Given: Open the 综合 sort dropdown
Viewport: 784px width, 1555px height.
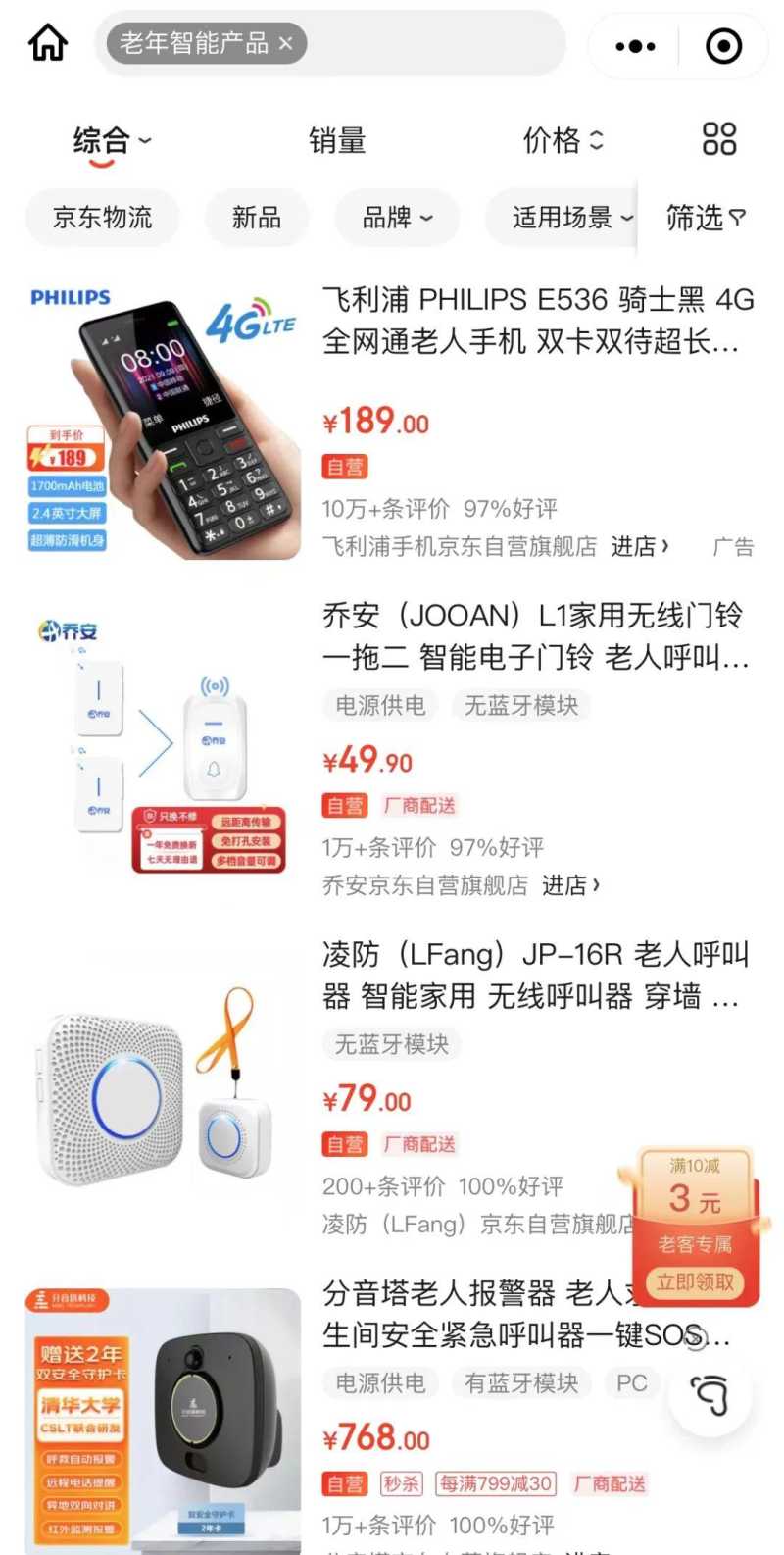Looking at the screenshot, I should click(112, 141).
